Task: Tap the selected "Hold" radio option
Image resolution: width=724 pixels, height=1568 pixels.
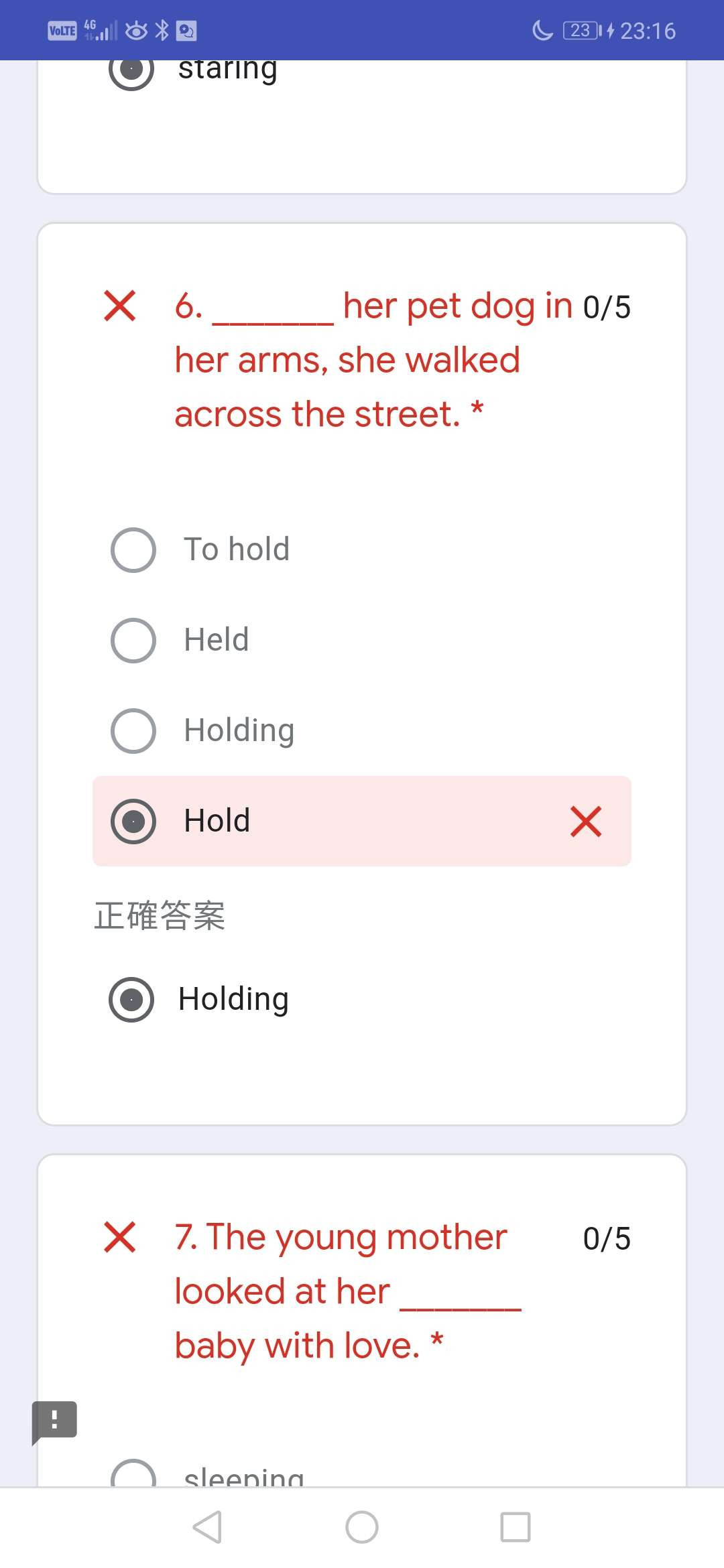Action: 133,822
